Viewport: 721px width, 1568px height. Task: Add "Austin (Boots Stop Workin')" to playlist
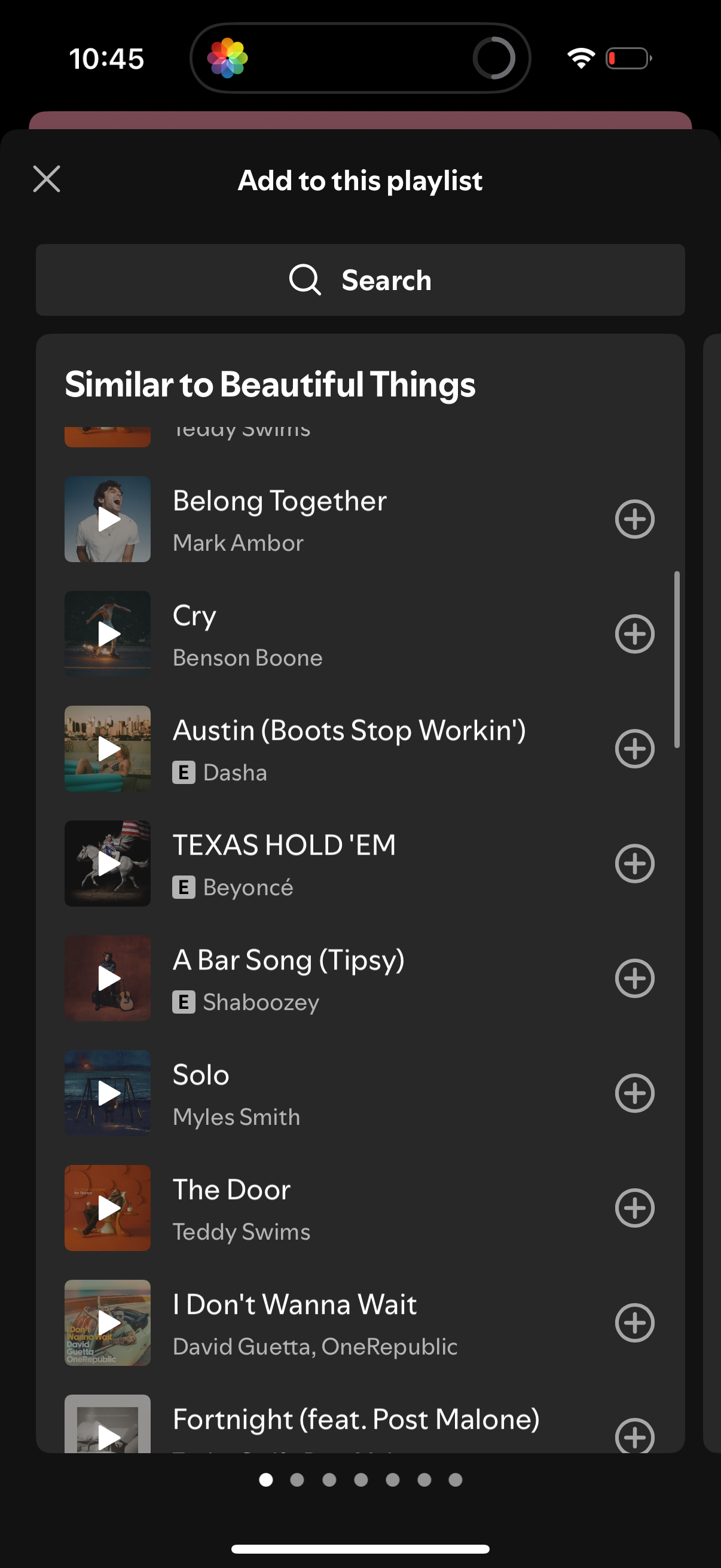pos(634,748)
